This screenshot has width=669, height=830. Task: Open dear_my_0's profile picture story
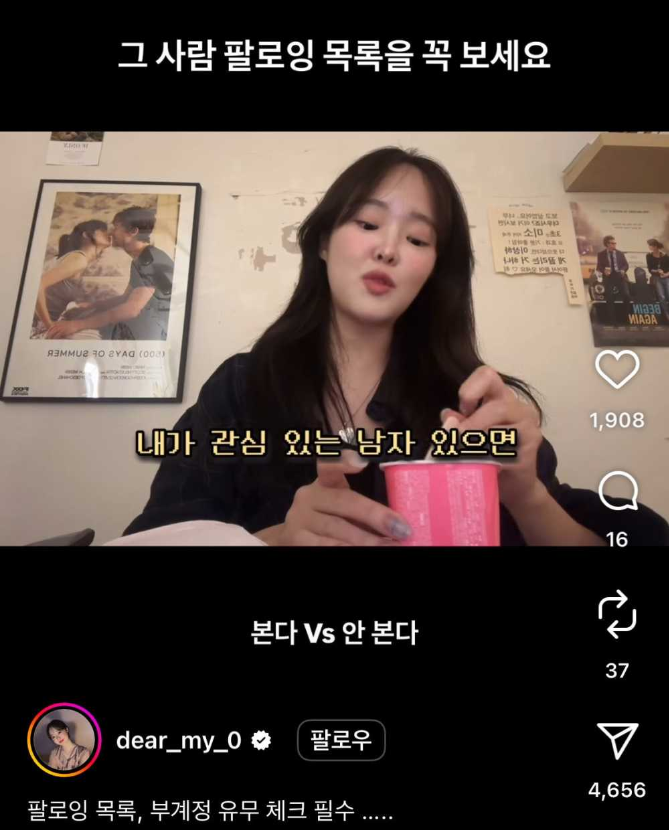click(x=64, y=741)
